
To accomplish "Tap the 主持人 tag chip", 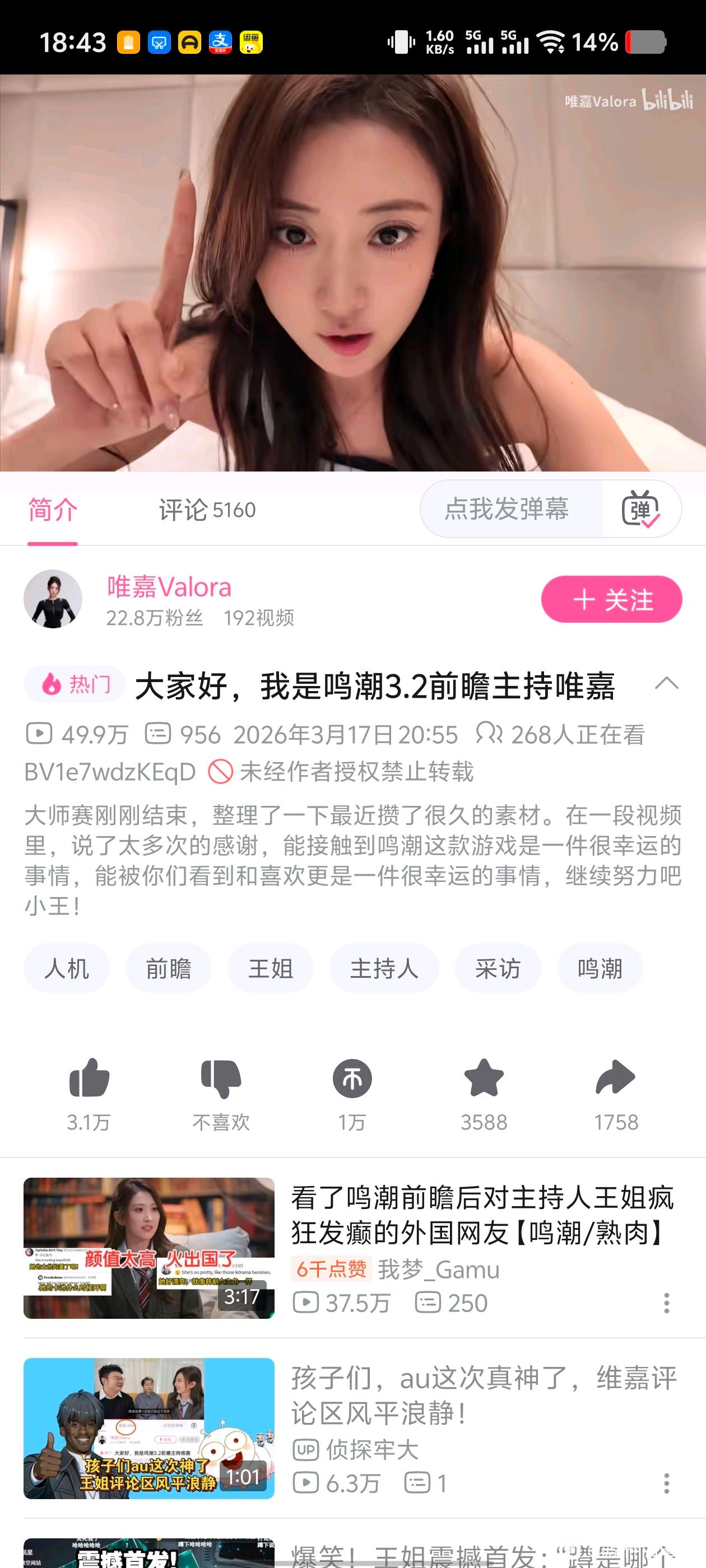I will 384,968.
